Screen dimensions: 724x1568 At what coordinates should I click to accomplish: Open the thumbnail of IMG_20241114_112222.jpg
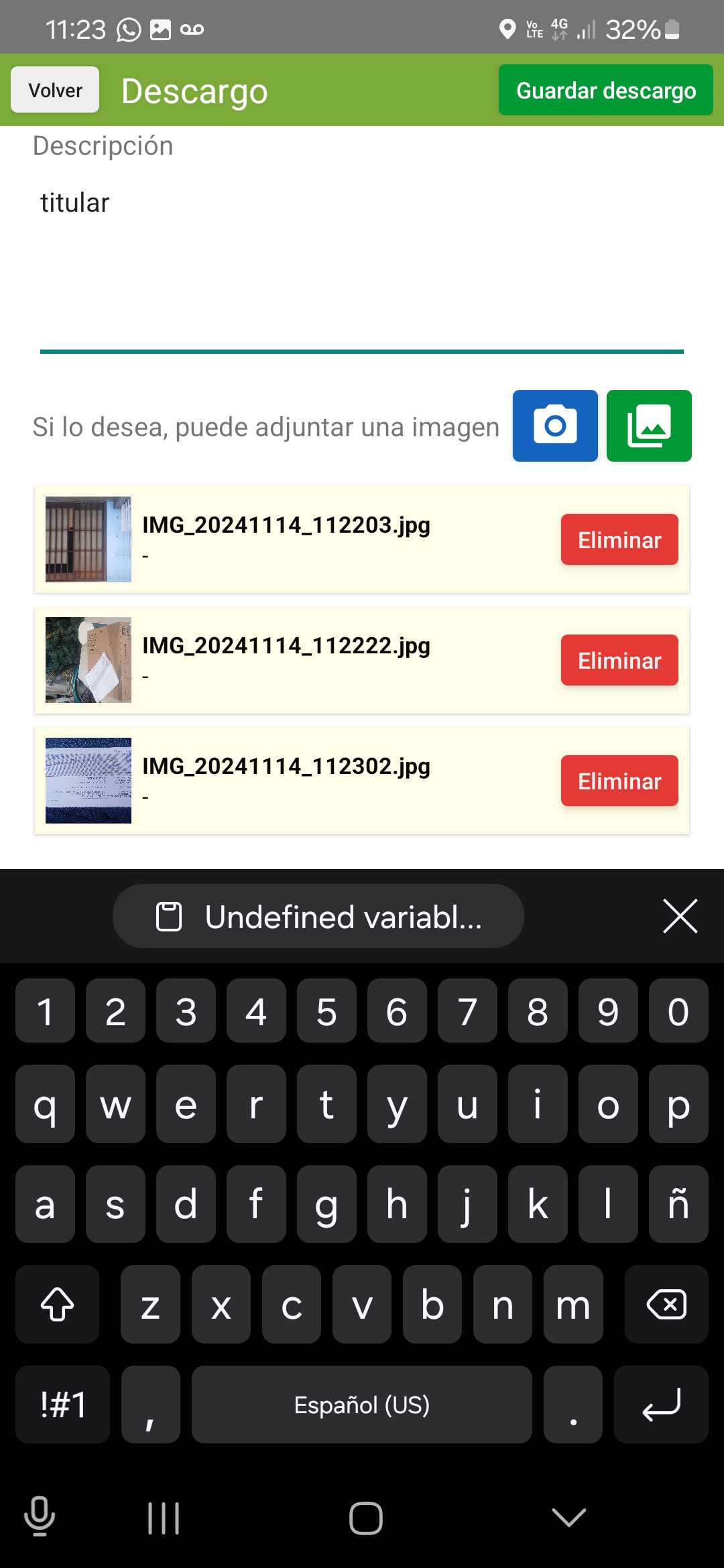tap(88, 660)
